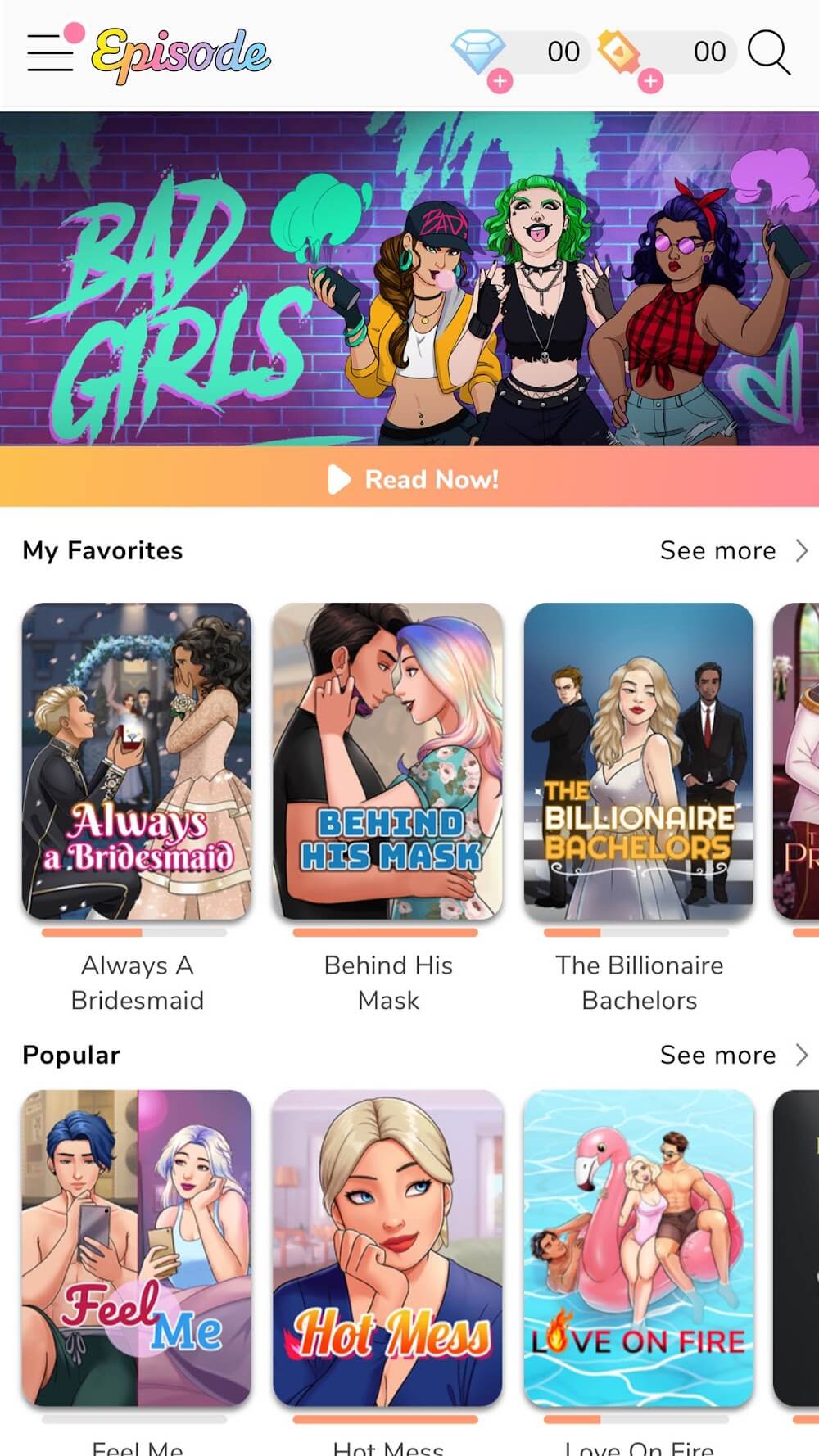
Task: Open Behind His Mask story
Action: click(387, 762)
